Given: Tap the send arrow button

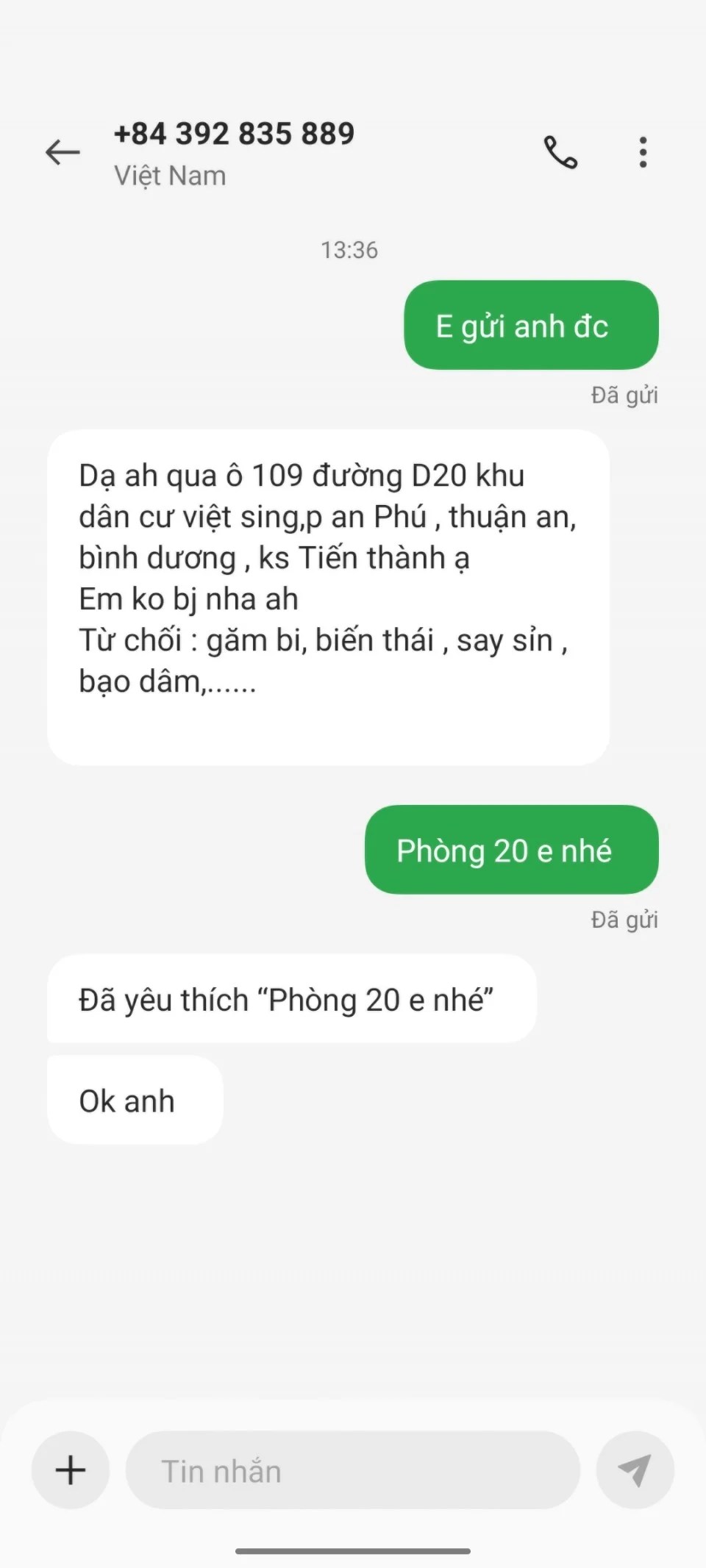Looking at the screenshot, I should point(635,1470).
